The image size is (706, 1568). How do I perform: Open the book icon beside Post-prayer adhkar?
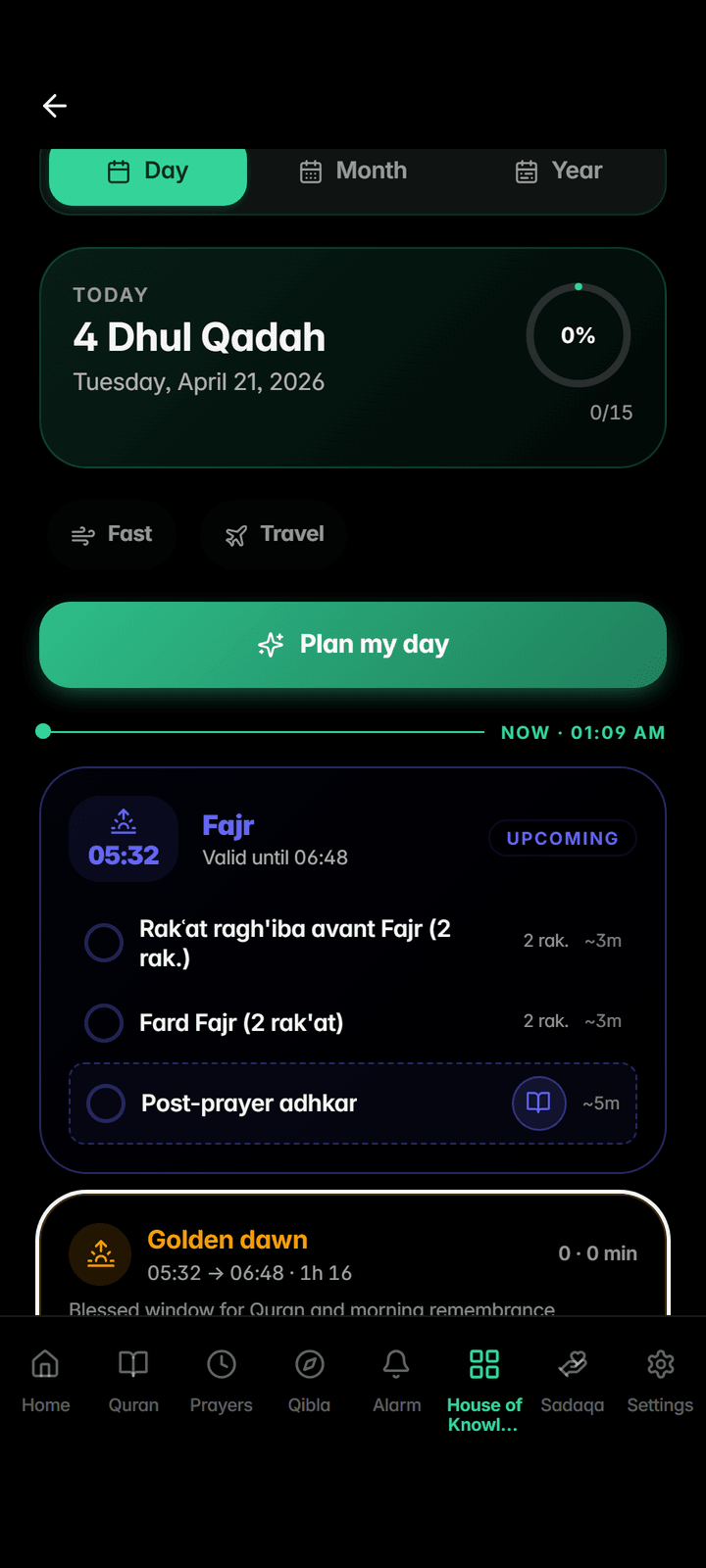click(x=538, y=1102)
